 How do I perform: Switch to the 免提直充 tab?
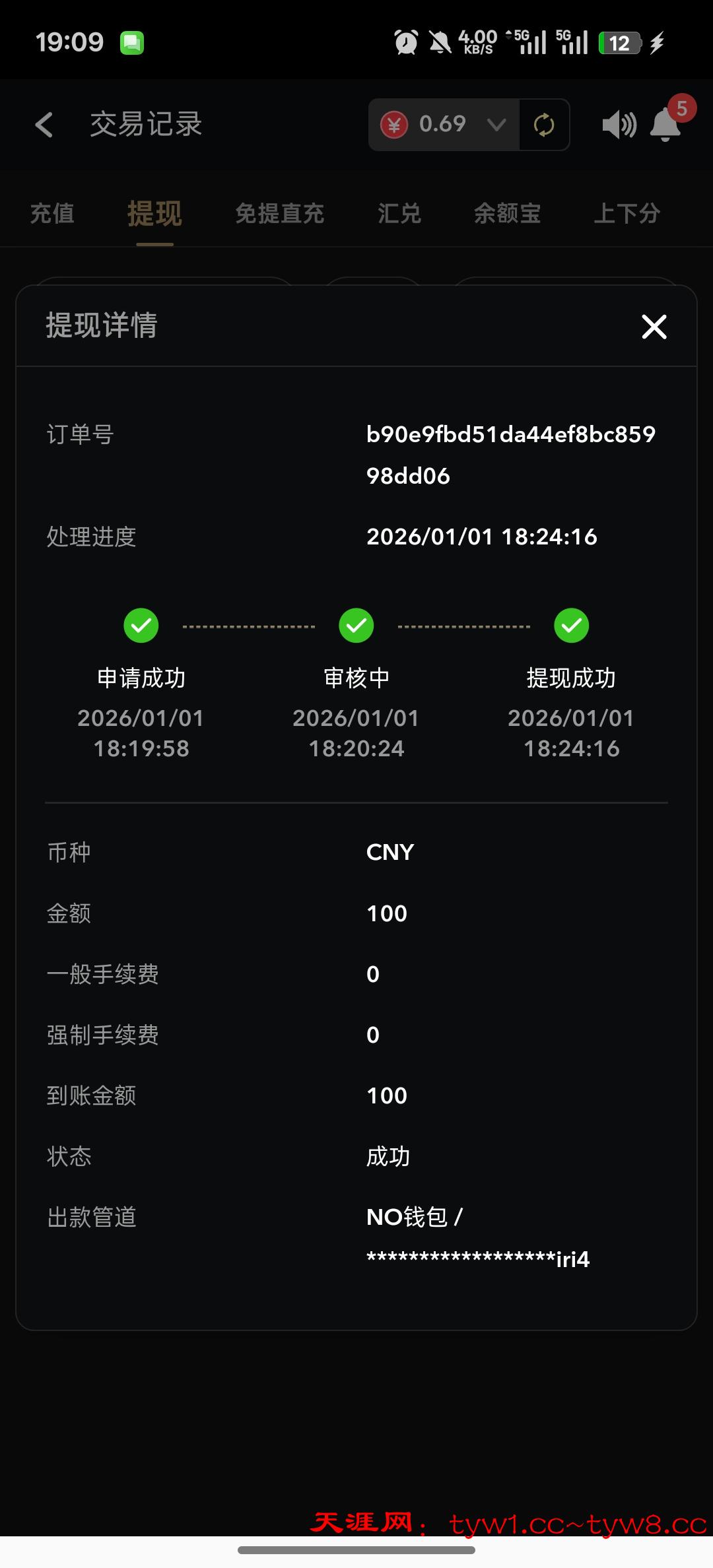click(x=279, y=213)
